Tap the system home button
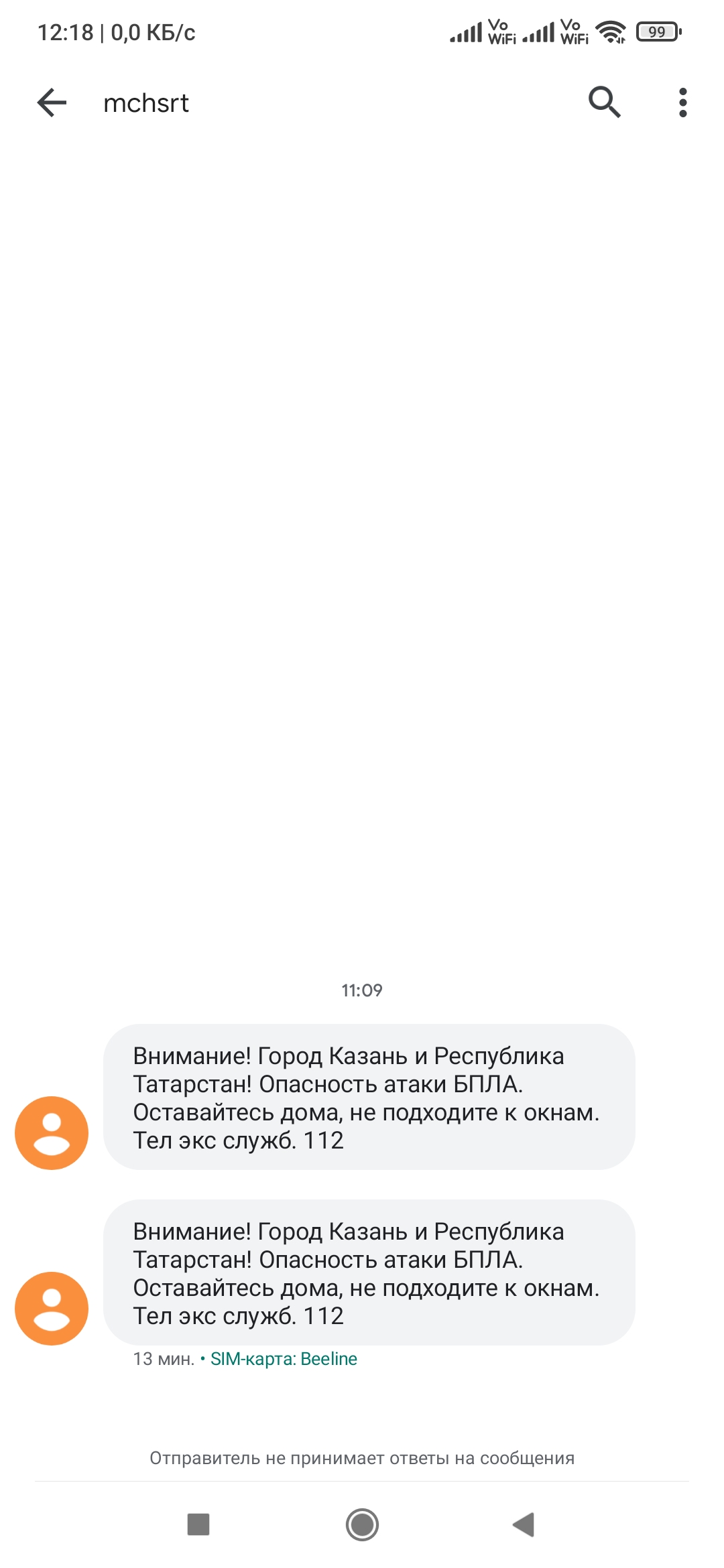Screen dimensions: 724x1568 tap(362, 1524)
